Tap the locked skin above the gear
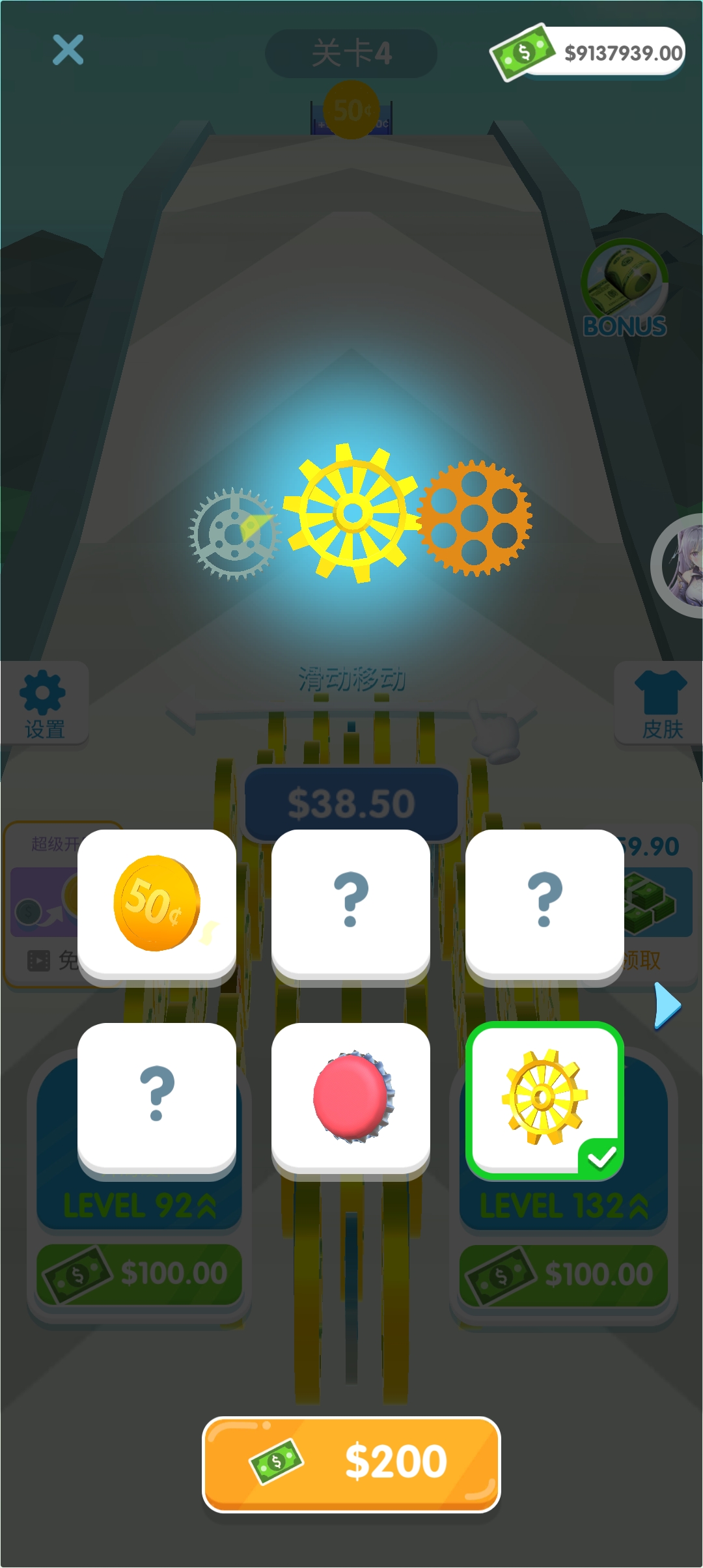The height and width of the screenshot is (1568, 703). click(544, 904)
